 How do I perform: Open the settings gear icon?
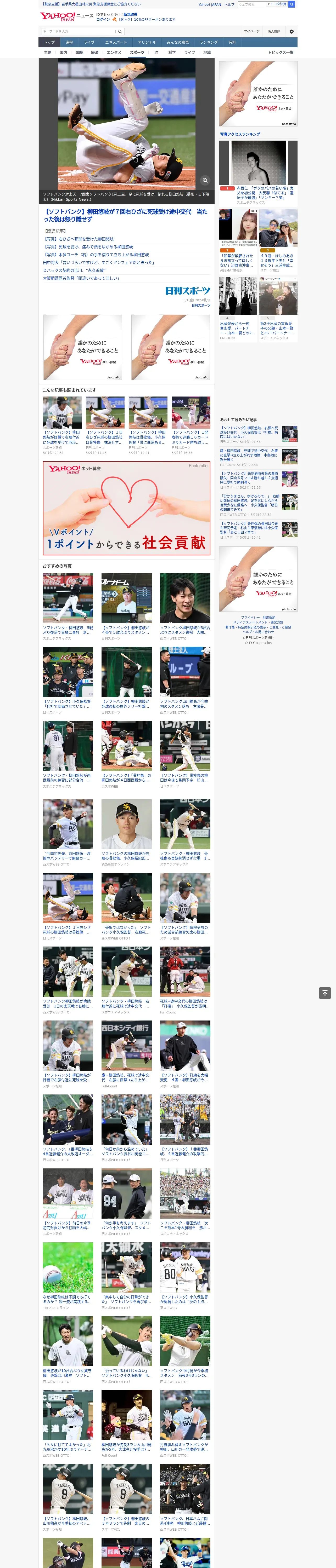[292, 31]
